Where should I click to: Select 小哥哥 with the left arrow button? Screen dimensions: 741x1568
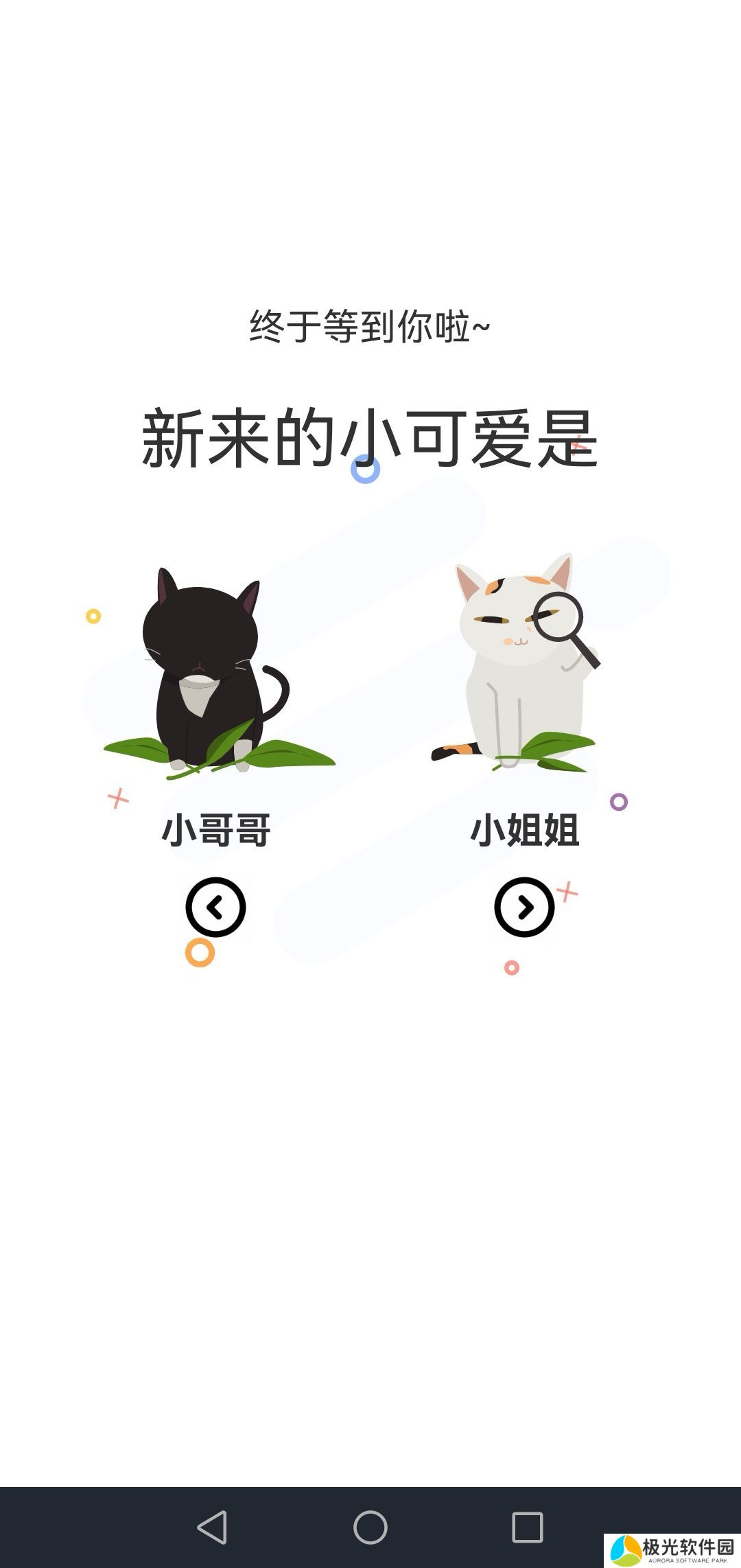(215, 907)
